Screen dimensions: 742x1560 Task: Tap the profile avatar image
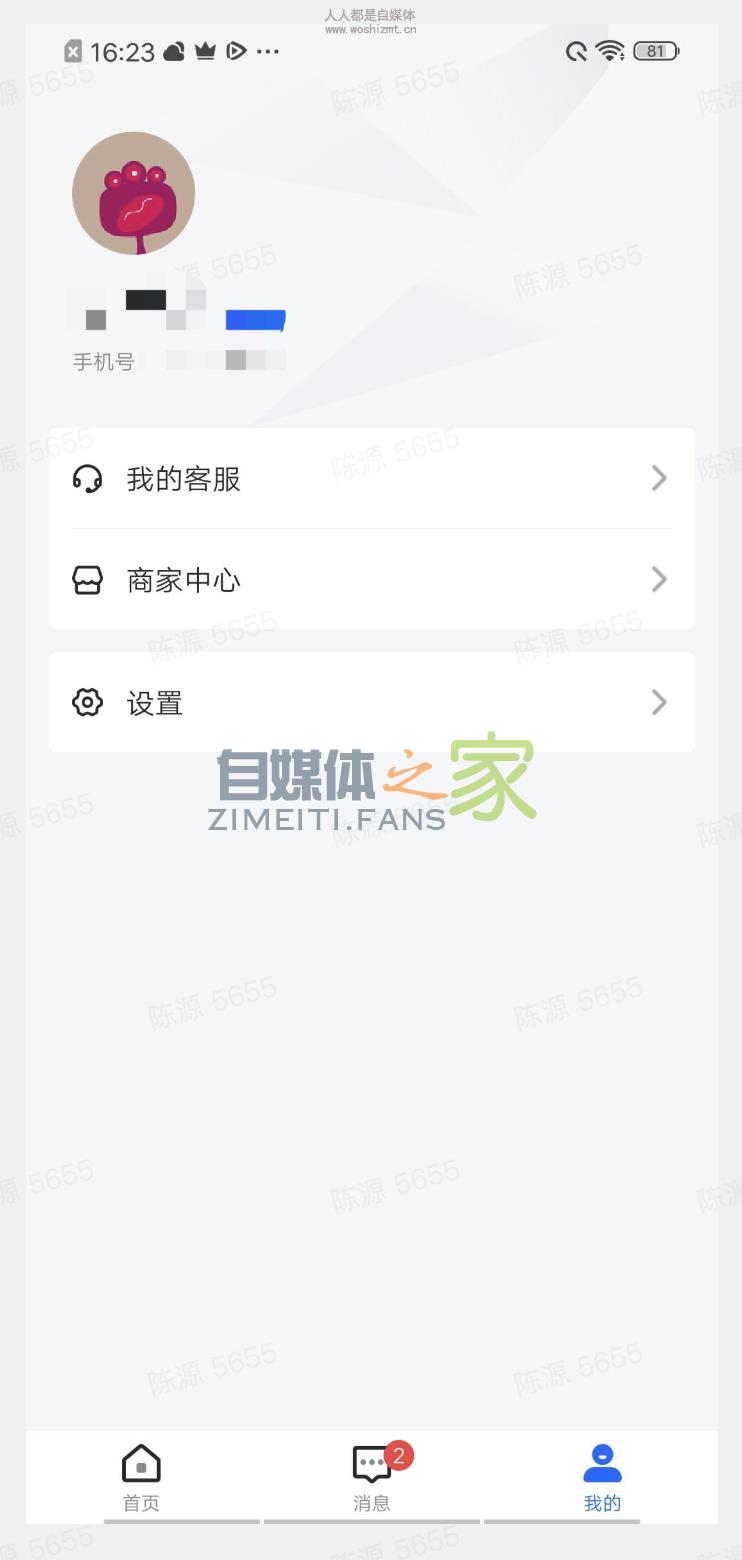133,193
